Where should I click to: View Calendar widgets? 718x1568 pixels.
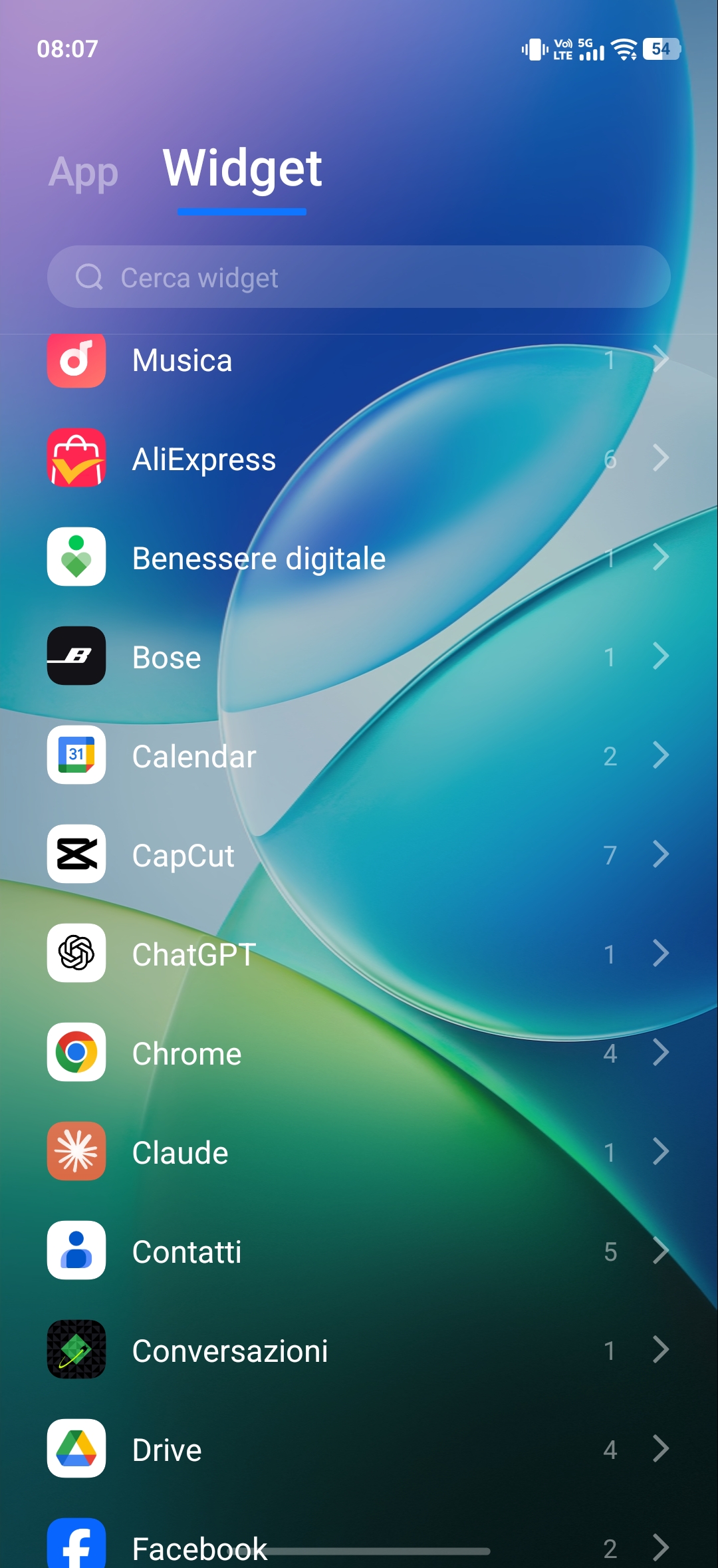tap(359, 756)
